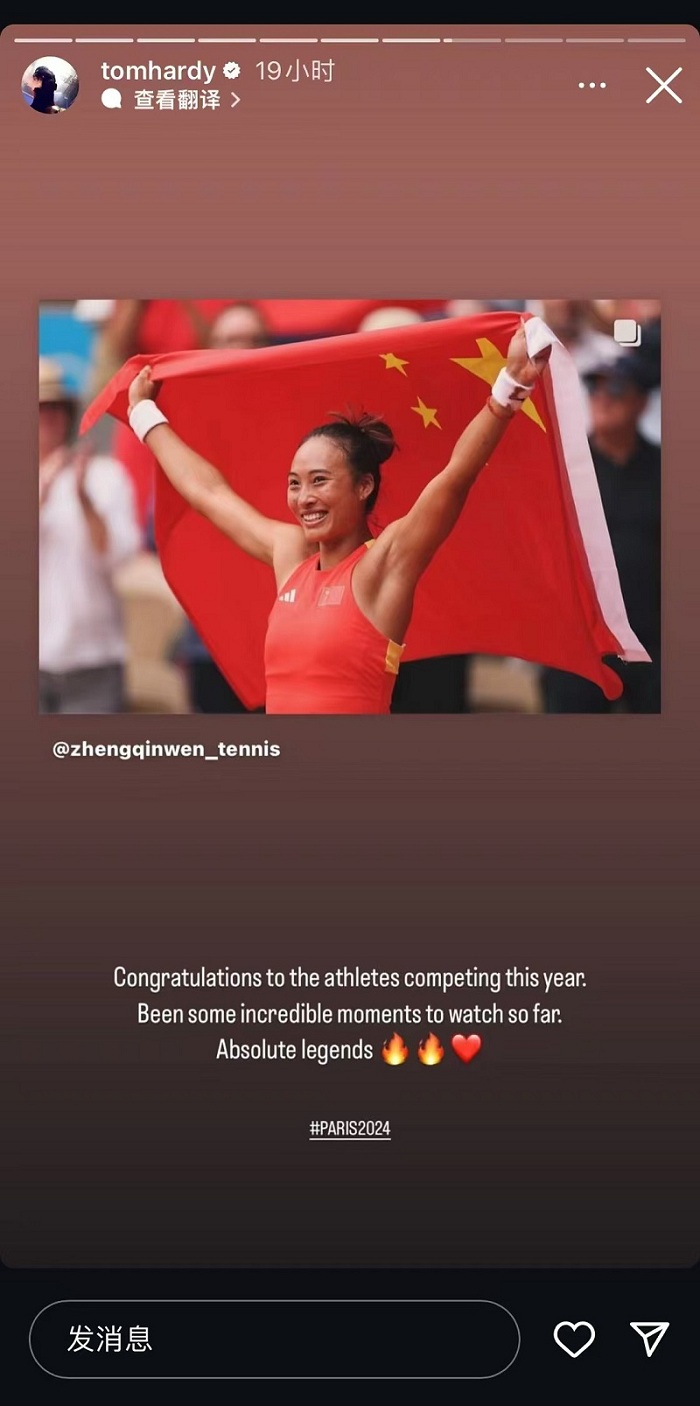The image size is (700, 1406).
Task: Like this story with the heart
Action: 574,1339
